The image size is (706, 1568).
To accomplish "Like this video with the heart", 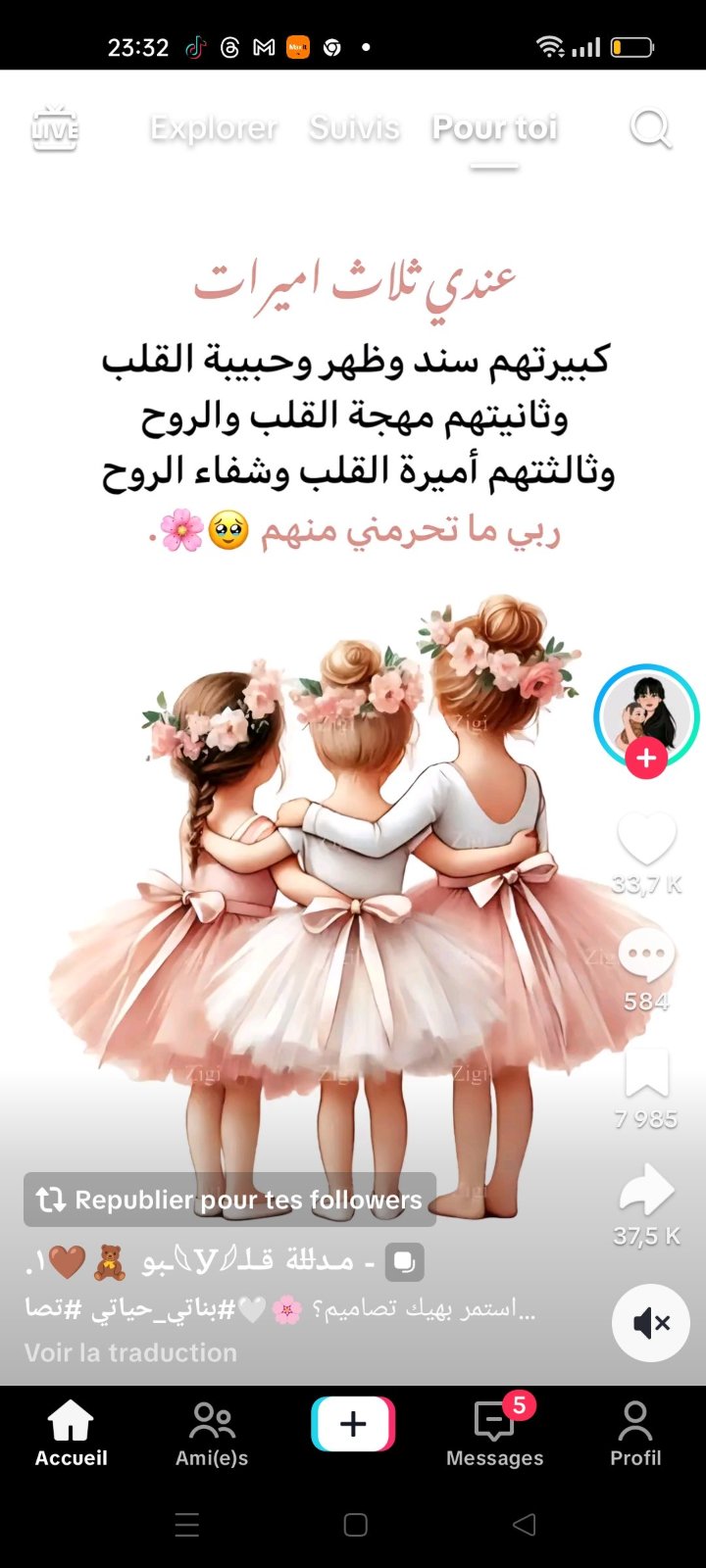I will click(x=646, y=839).
